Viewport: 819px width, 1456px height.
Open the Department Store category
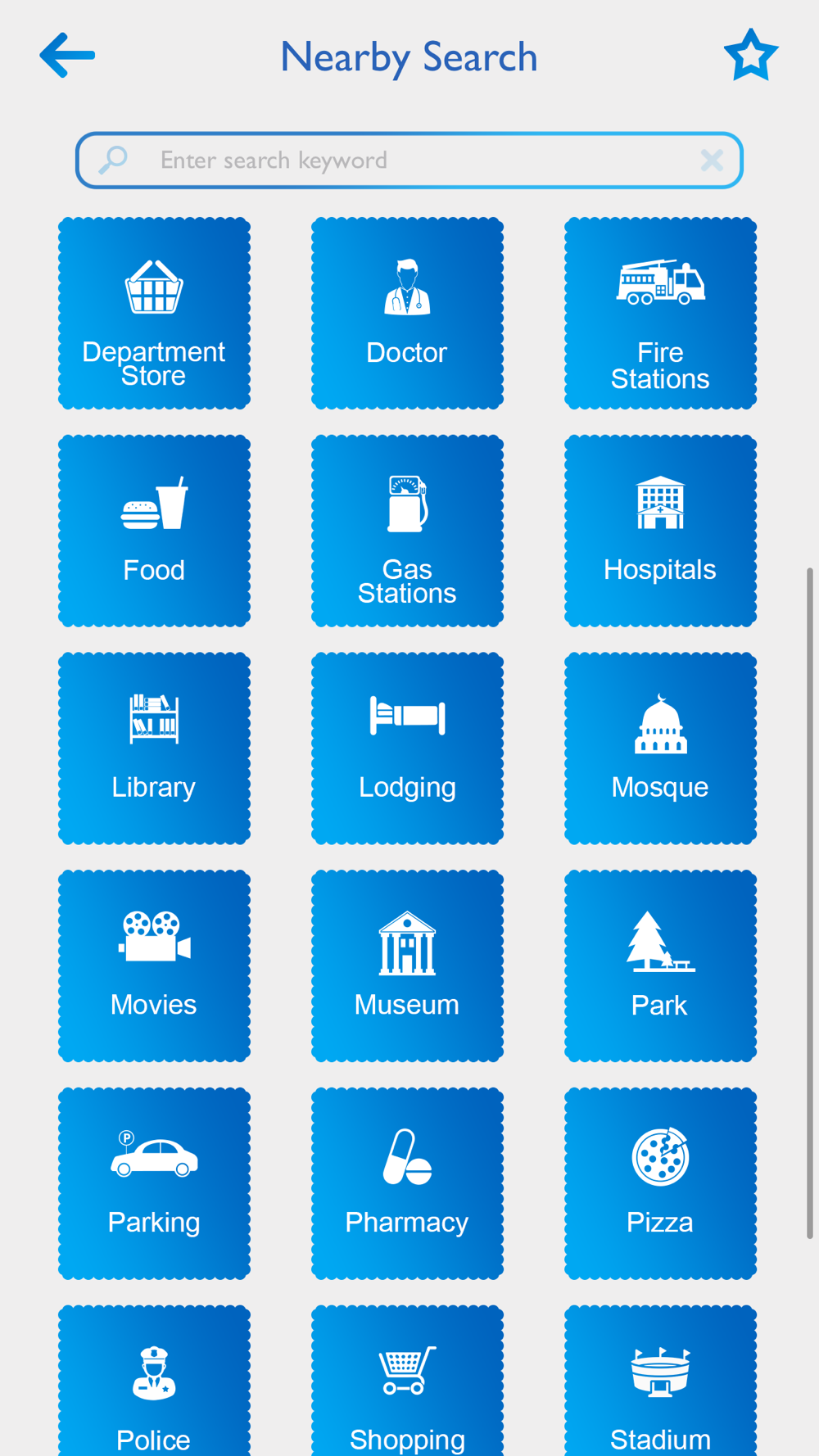154,313
